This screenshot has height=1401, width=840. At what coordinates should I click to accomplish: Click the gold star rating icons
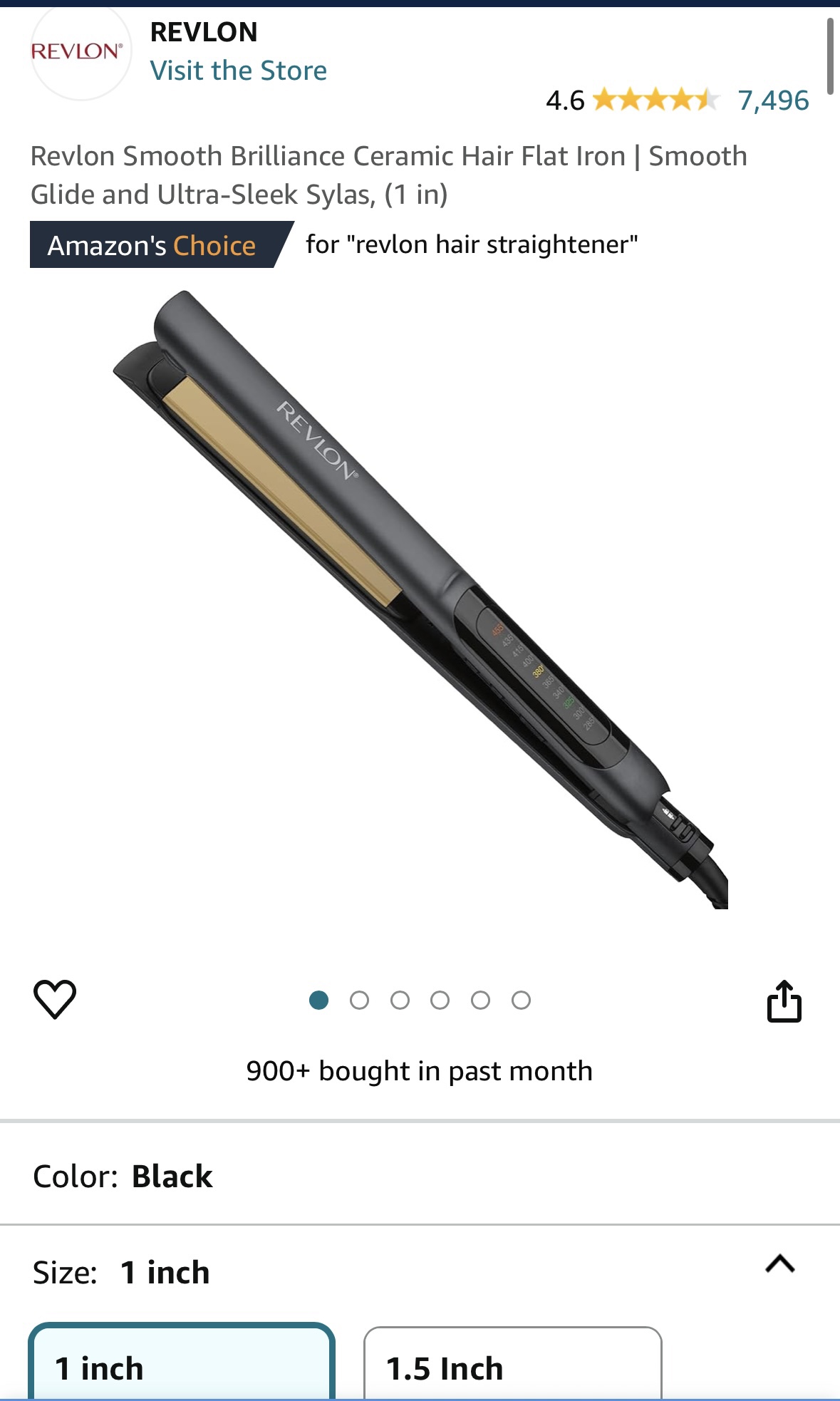coord(655,100)
